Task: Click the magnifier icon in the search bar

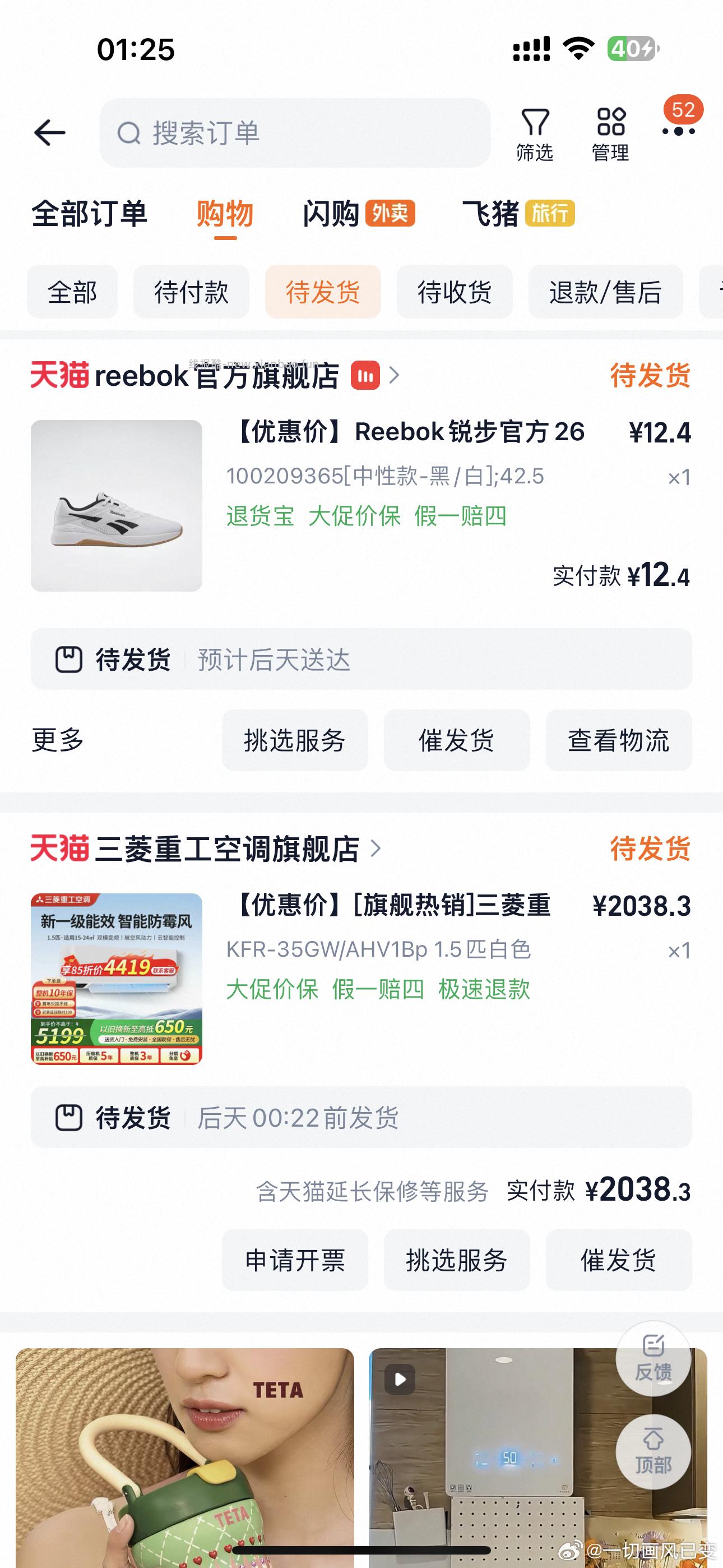Action: (128, 133)
